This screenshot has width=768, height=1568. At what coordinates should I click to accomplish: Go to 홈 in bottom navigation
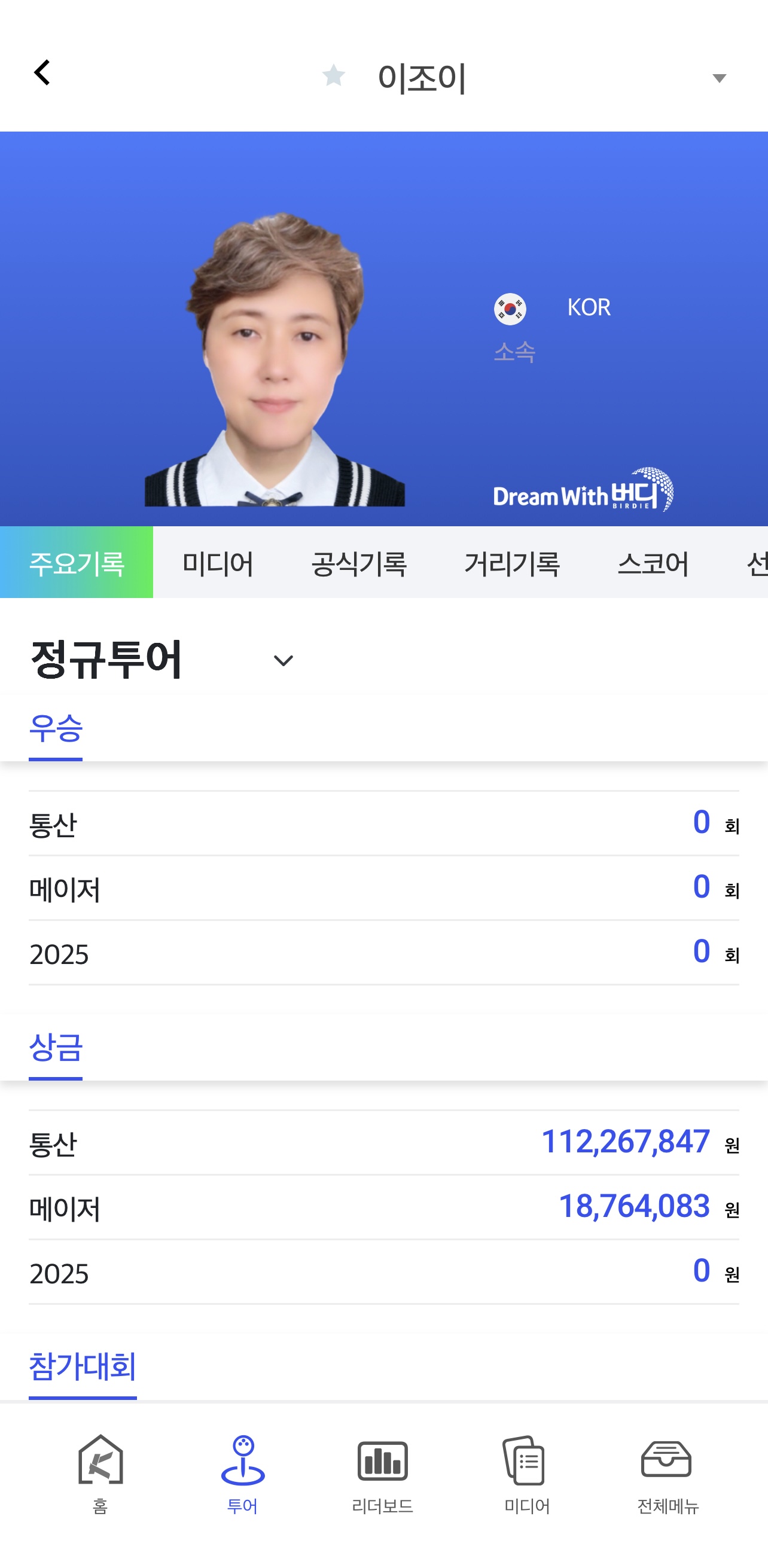[x=100, y=1474]
